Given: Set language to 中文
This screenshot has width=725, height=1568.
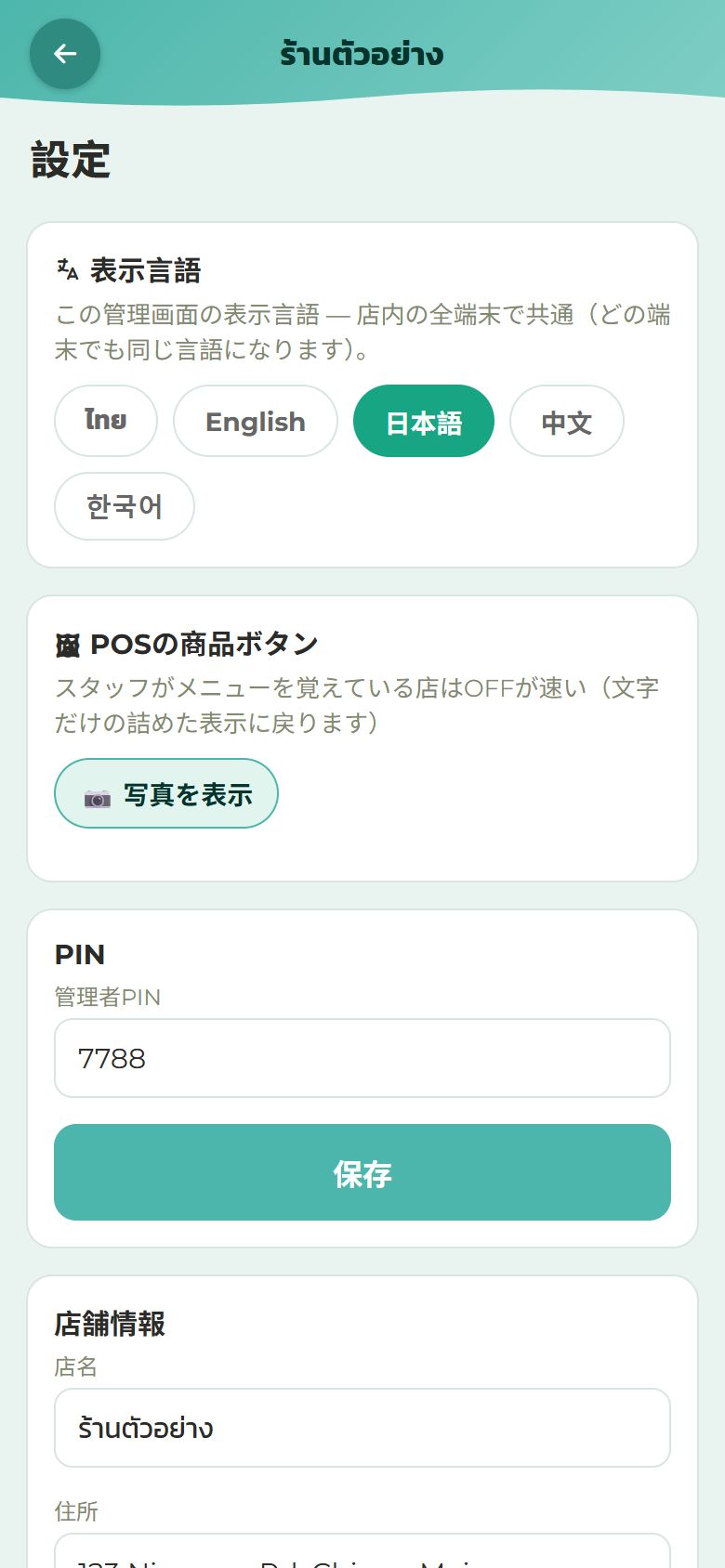Looking at the screenshot, I should click(x=567, y=421).
